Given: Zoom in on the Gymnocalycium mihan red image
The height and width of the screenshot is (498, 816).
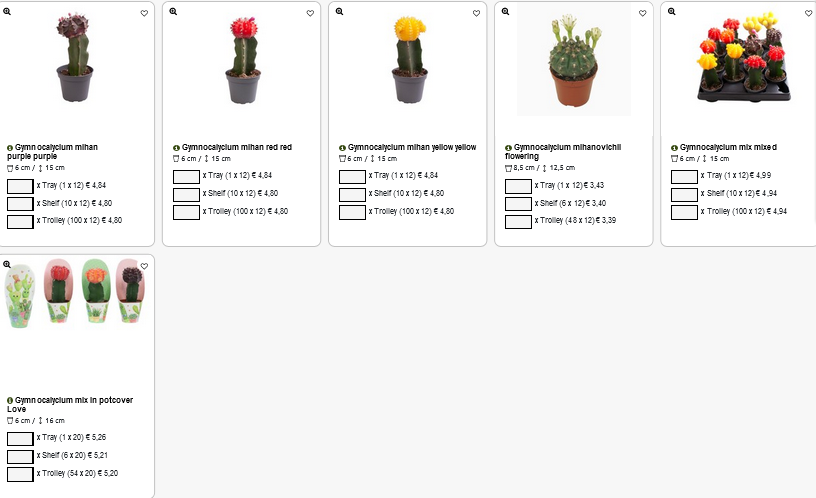Looking at the screenshot, I should pos(173,12).
